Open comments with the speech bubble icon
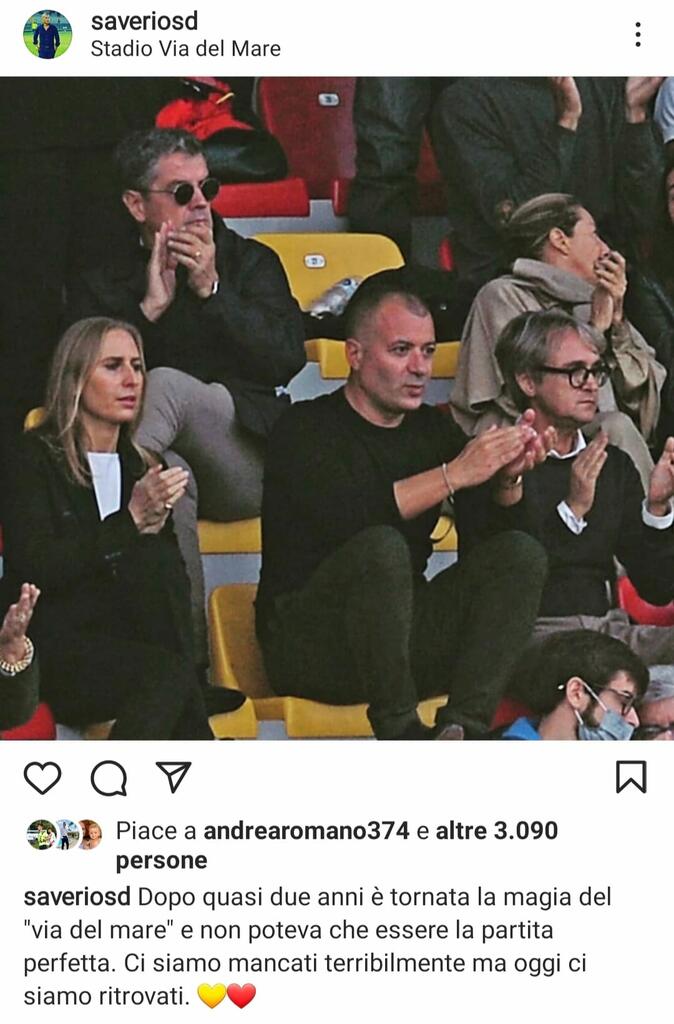This screenshot has width=674, height=1024. [x=108, y=777]
